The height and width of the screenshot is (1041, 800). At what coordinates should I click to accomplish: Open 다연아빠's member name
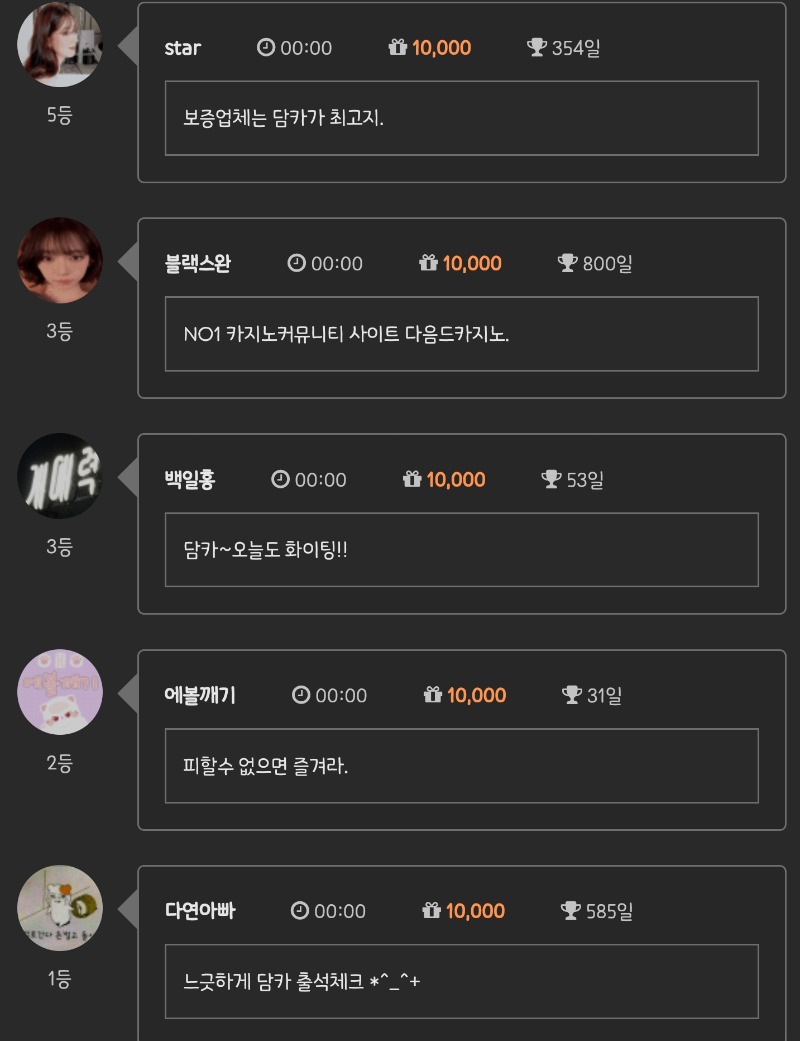coord(200,911)
